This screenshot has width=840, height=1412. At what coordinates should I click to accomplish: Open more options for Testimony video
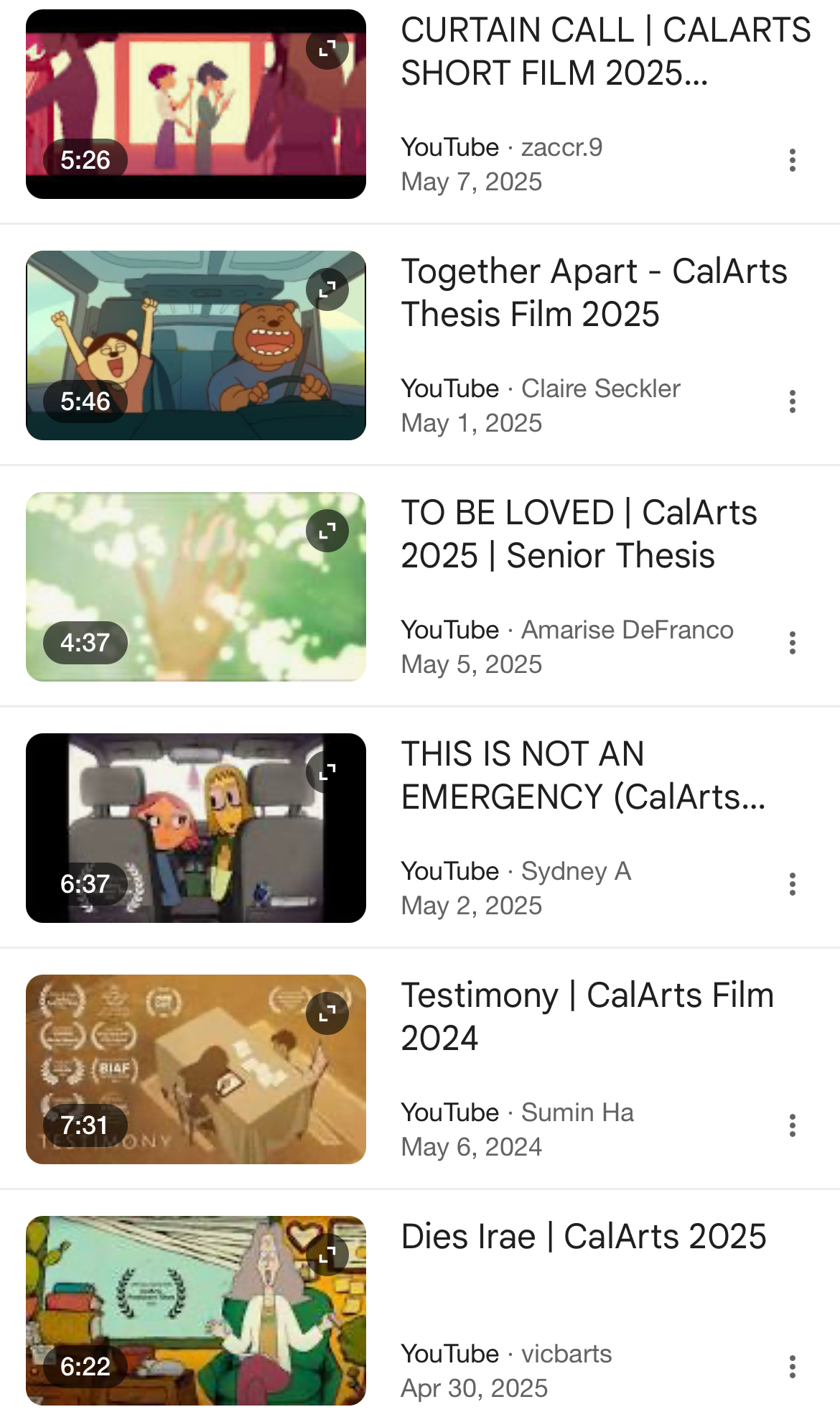[x=792, y=1125]
